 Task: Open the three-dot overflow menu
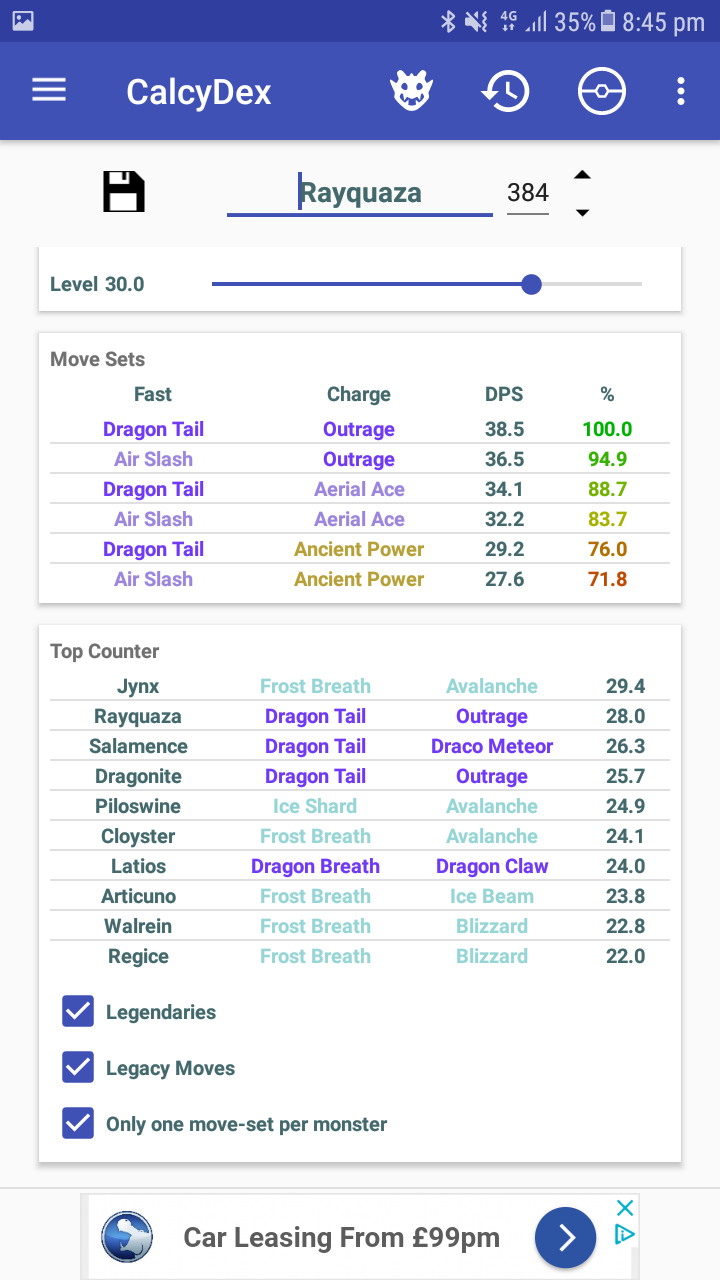click(x=681, y=92)
